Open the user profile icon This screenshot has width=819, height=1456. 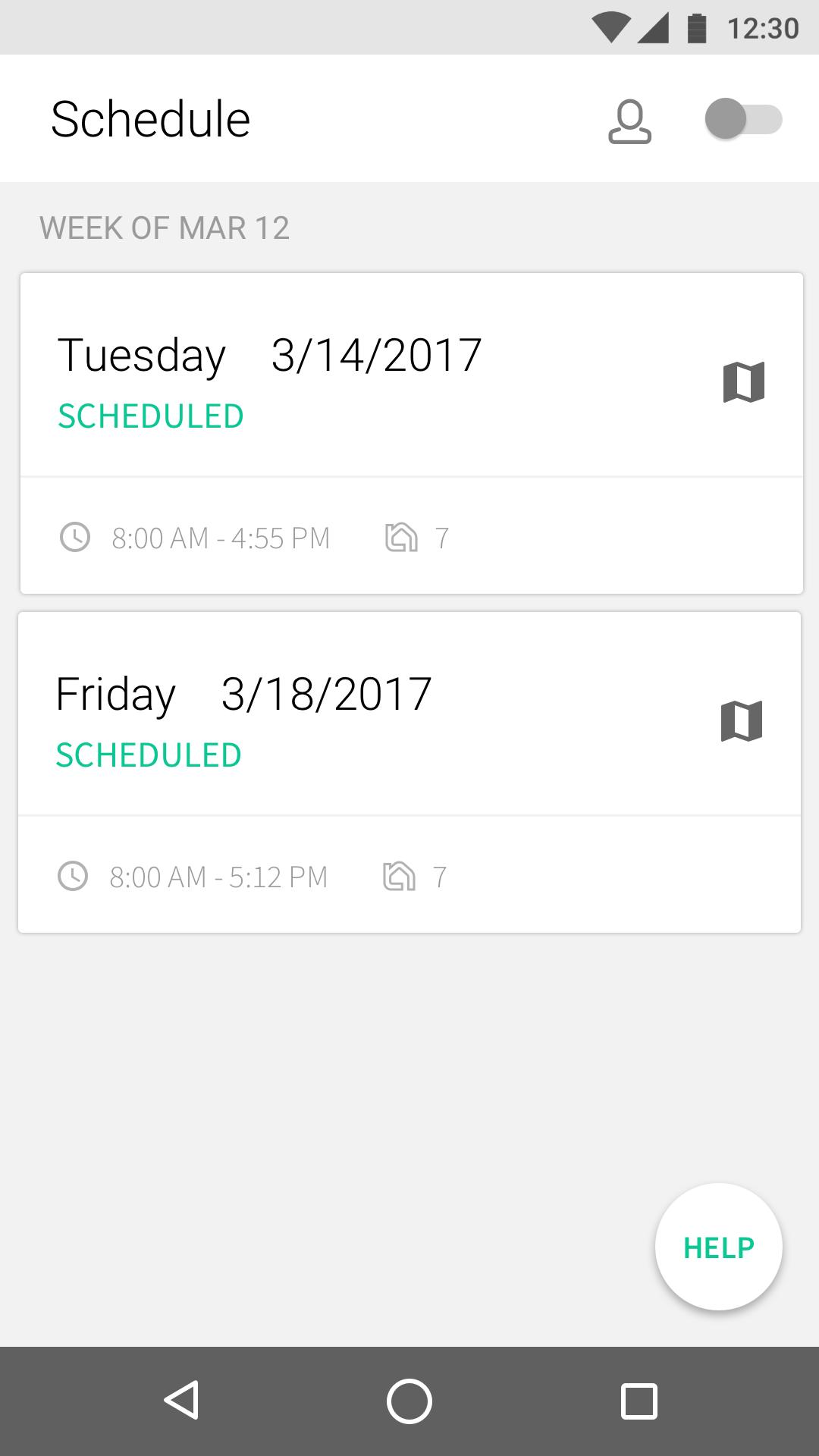click(x=629, y=121)
